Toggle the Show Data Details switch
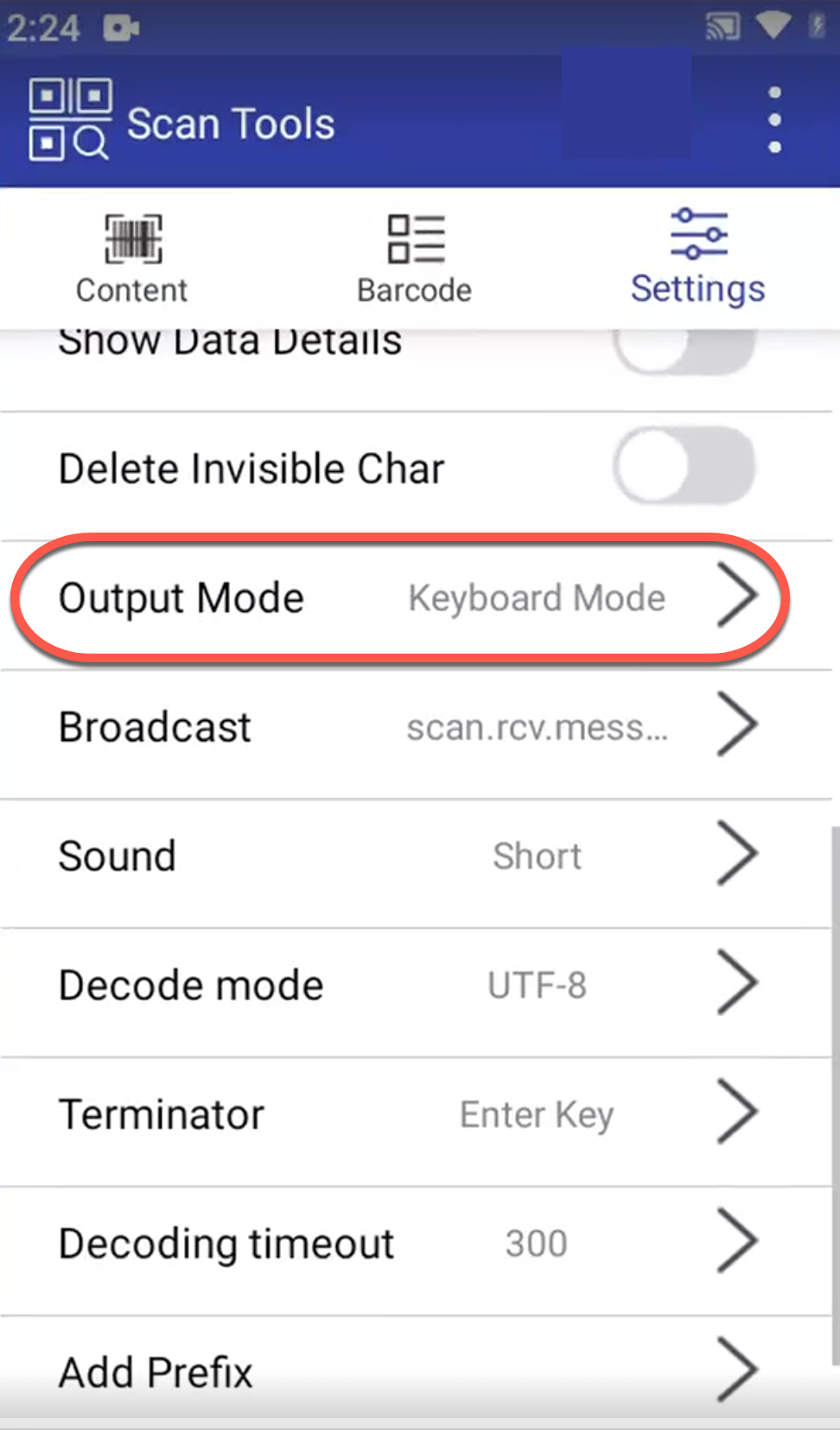The width and height of the screenshot is (840, 1430). 683,350
